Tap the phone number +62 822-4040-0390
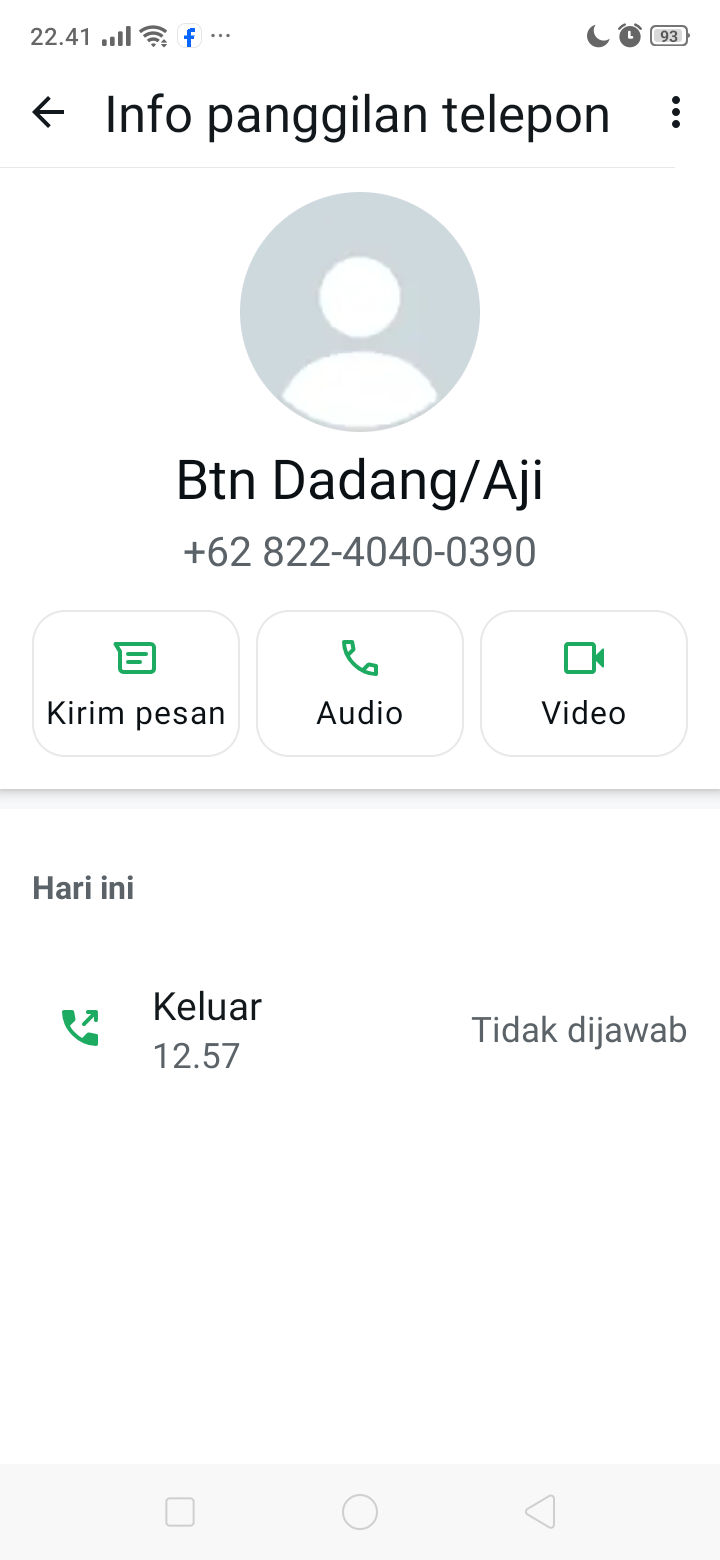This screenshot has height=1560, width=720. 359,551
